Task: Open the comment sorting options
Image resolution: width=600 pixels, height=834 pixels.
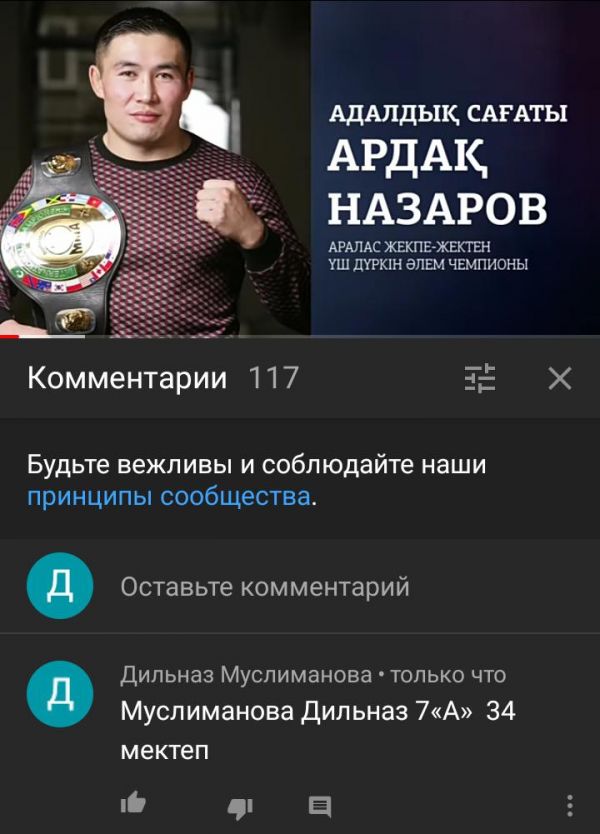Action: 480,378
